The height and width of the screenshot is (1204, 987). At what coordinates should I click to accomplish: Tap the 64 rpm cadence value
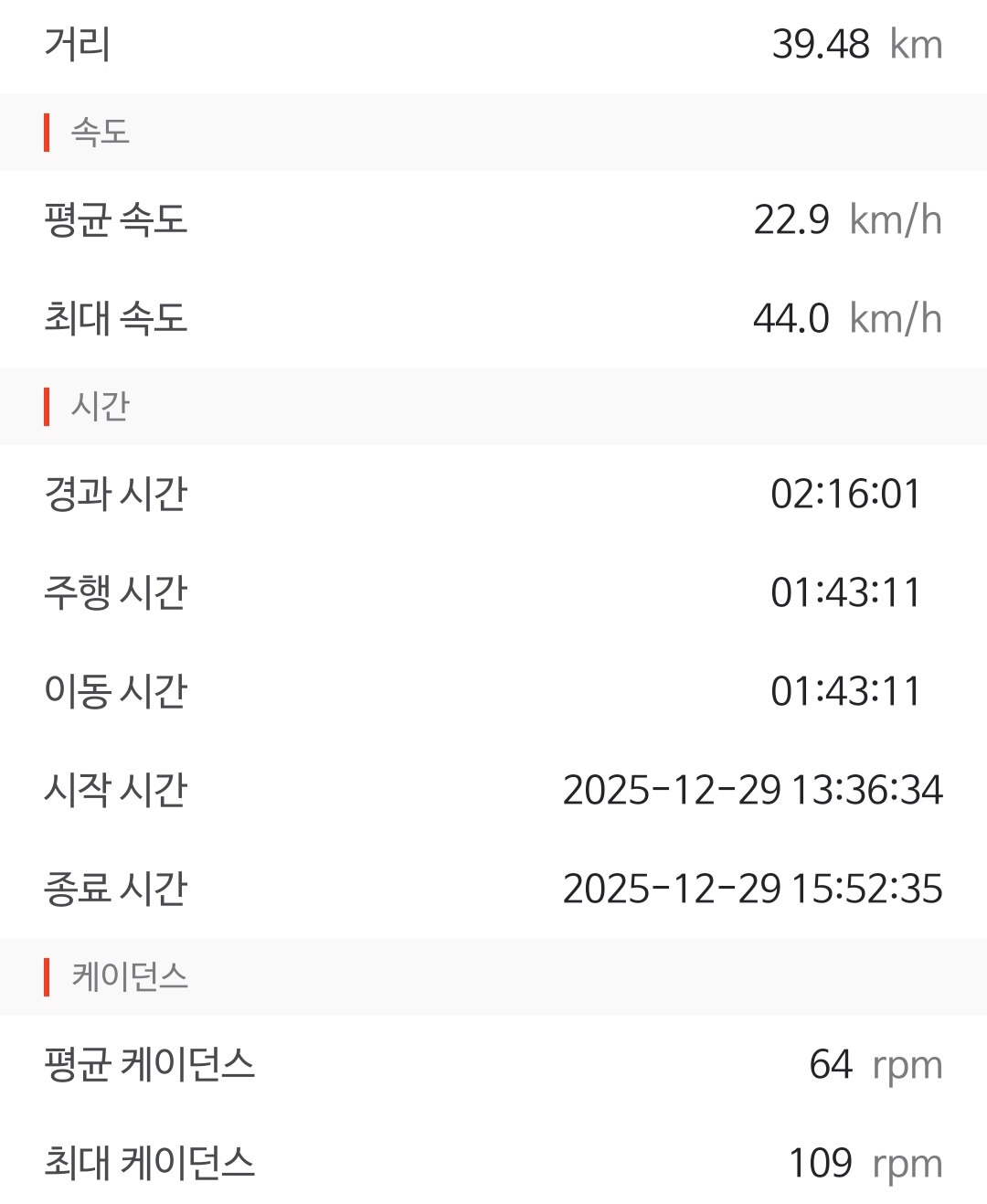tap(830, 1065)
